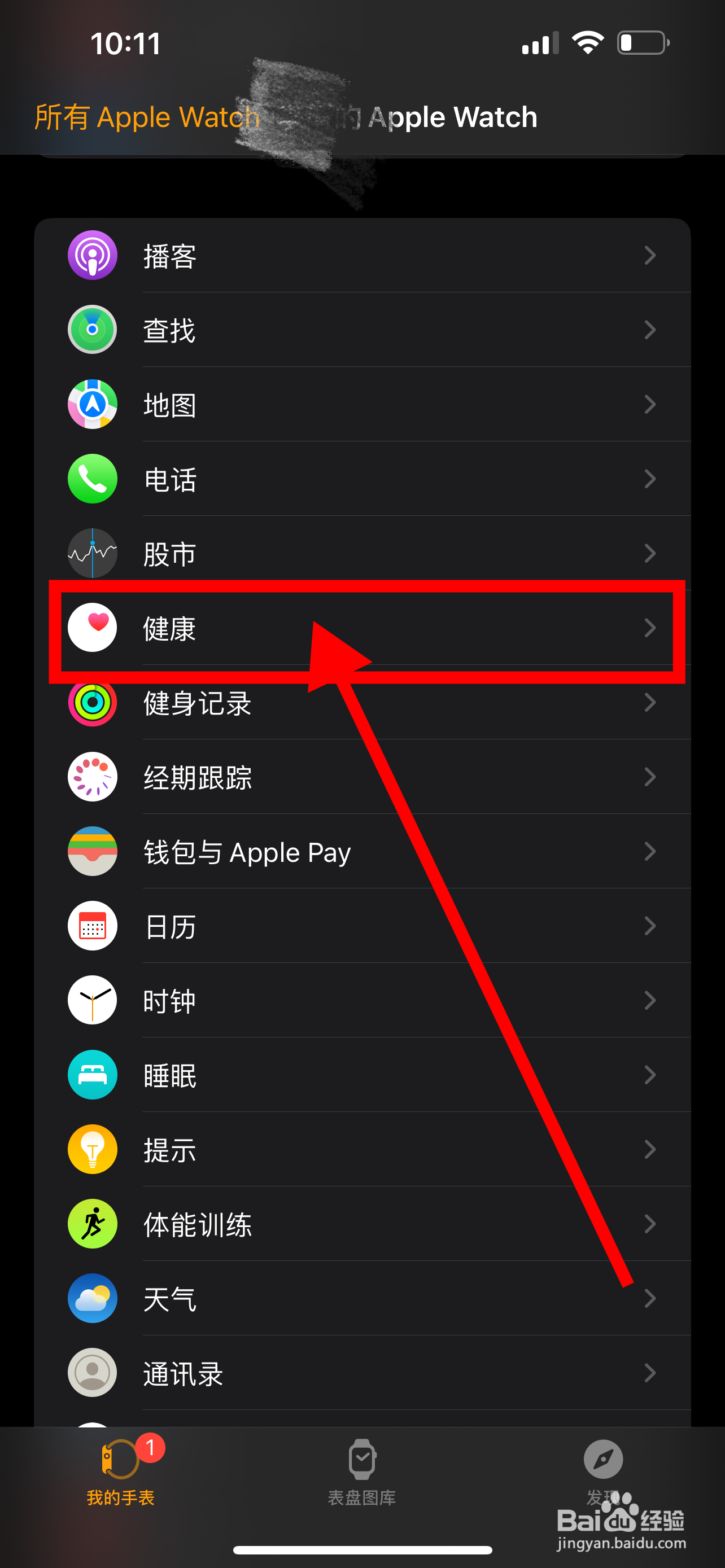Open the Cycle Tracking 经期跟踪 icon
725x1568 pixels.
click(x=92, y=777)
